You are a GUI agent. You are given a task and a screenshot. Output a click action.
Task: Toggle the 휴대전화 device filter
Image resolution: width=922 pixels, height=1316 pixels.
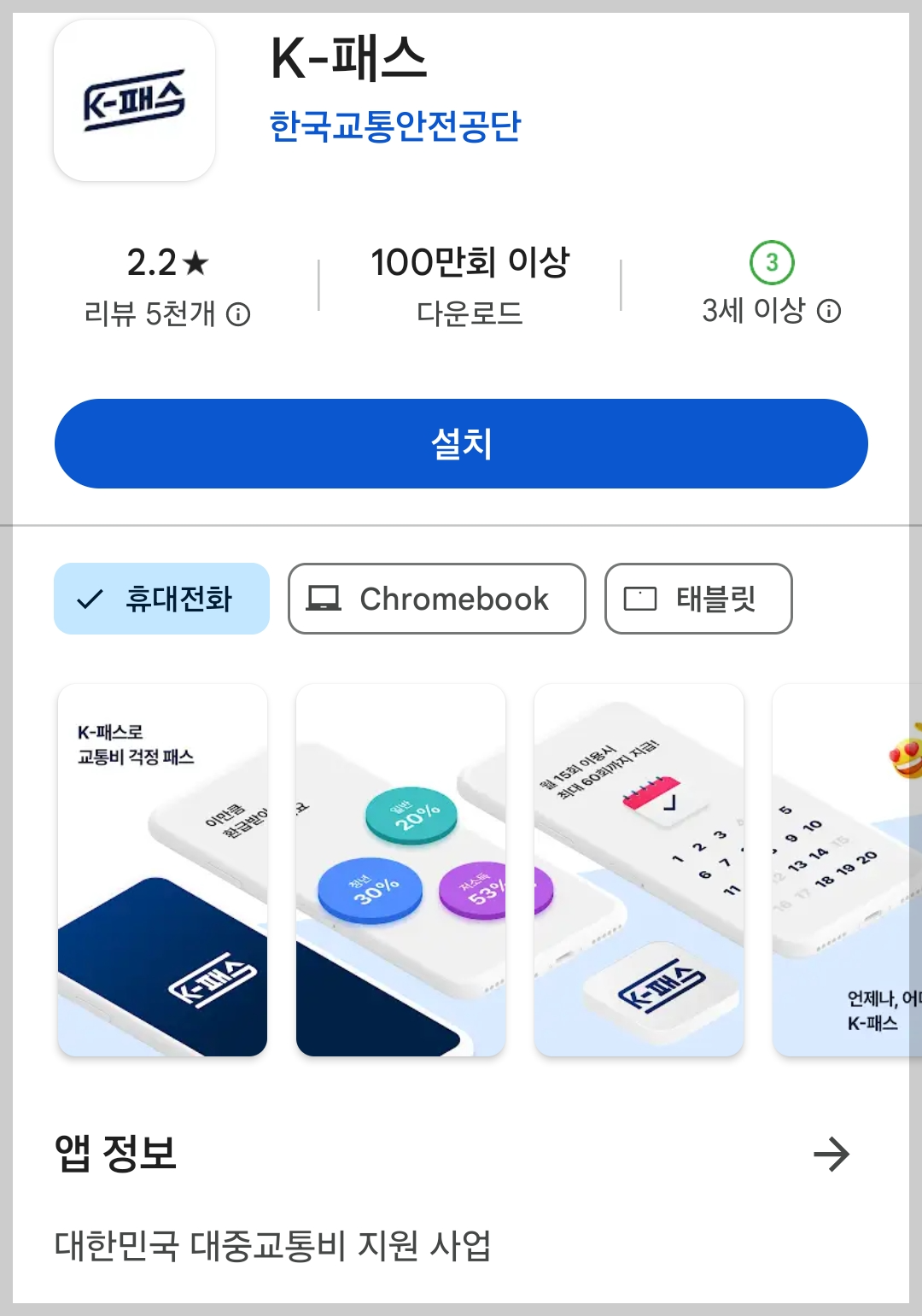160,599
